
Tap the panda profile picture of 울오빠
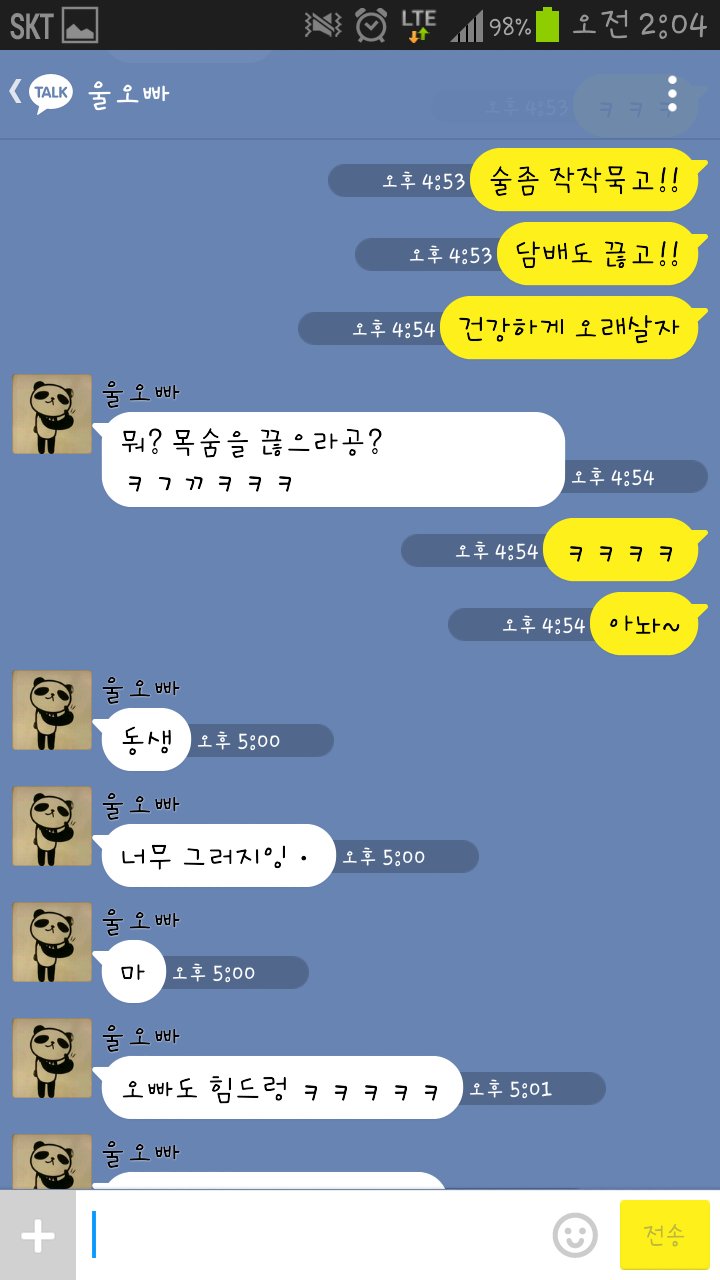[51, 414]
